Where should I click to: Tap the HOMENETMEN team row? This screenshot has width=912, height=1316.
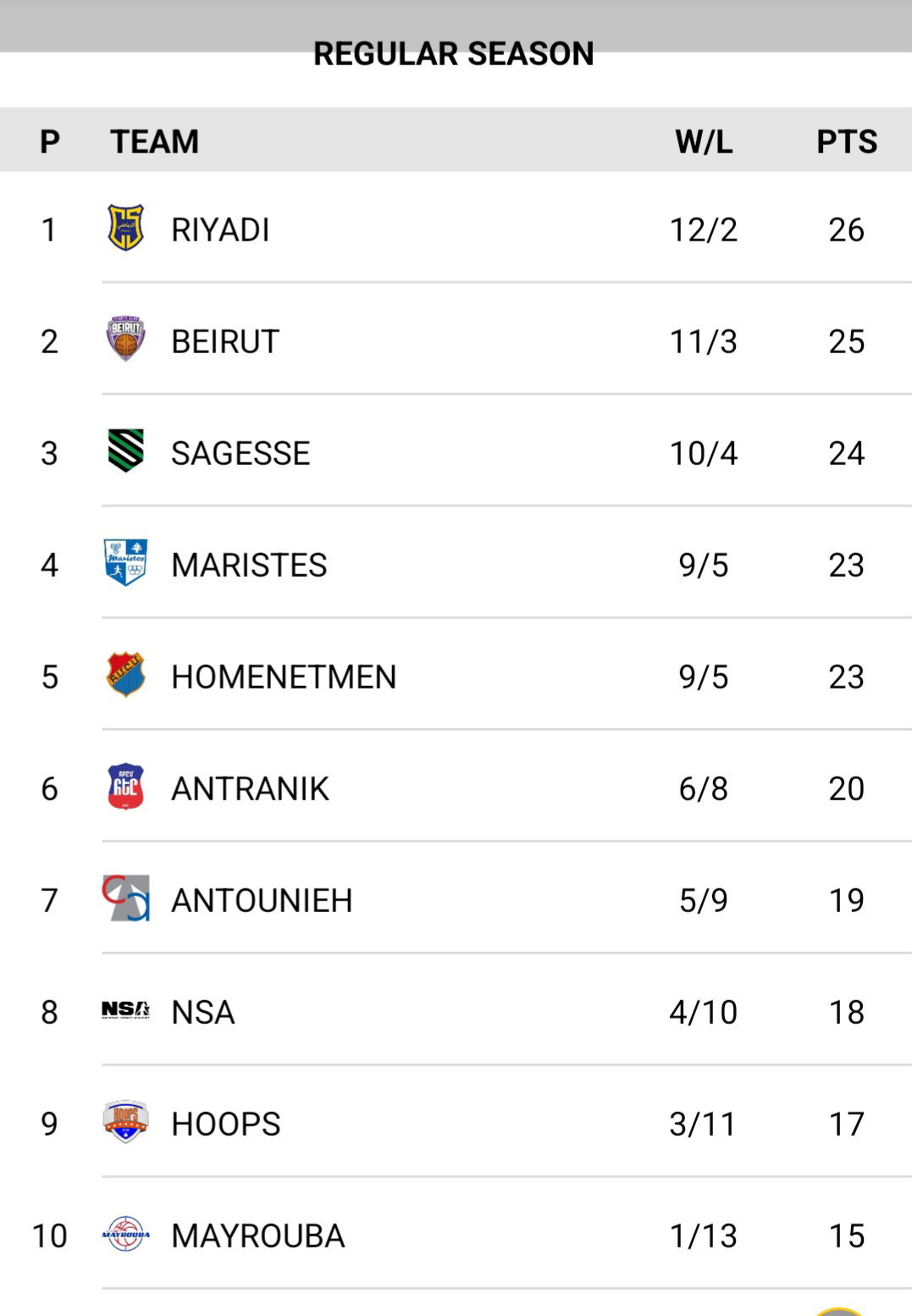(284, 677)
